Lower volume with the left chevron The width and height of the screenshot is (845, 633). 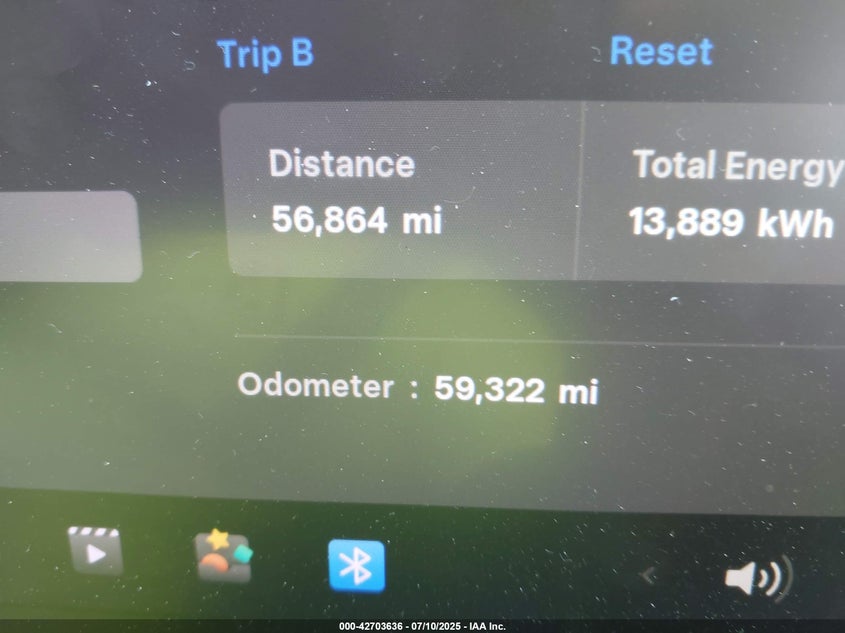click(x=648, y=575)
